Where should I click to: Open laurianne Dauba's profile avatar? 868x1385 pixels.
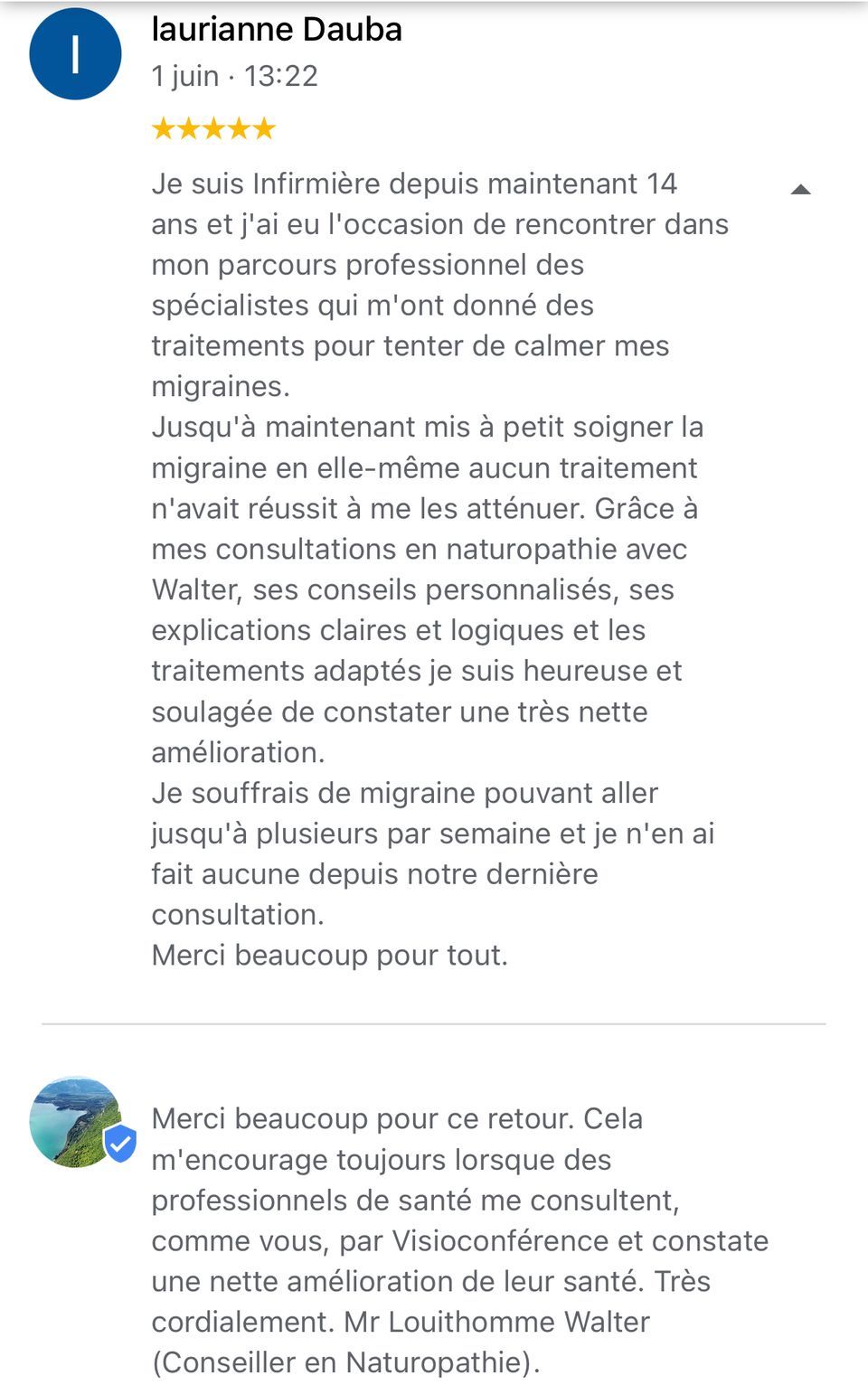coord(76,54)
